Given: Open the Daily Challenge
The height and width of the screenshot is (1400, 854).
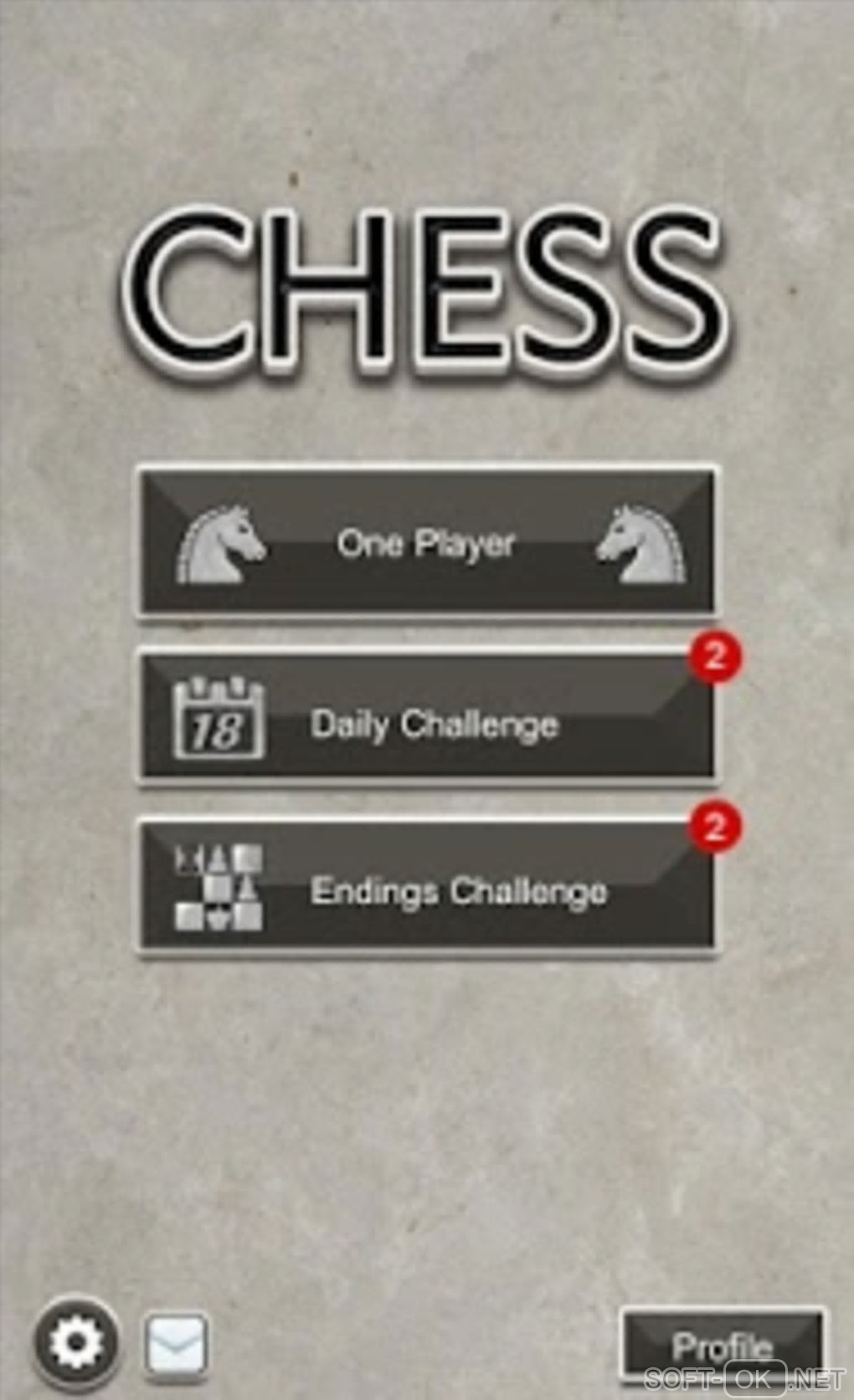Looking at the screenshot, I should 427,721.
